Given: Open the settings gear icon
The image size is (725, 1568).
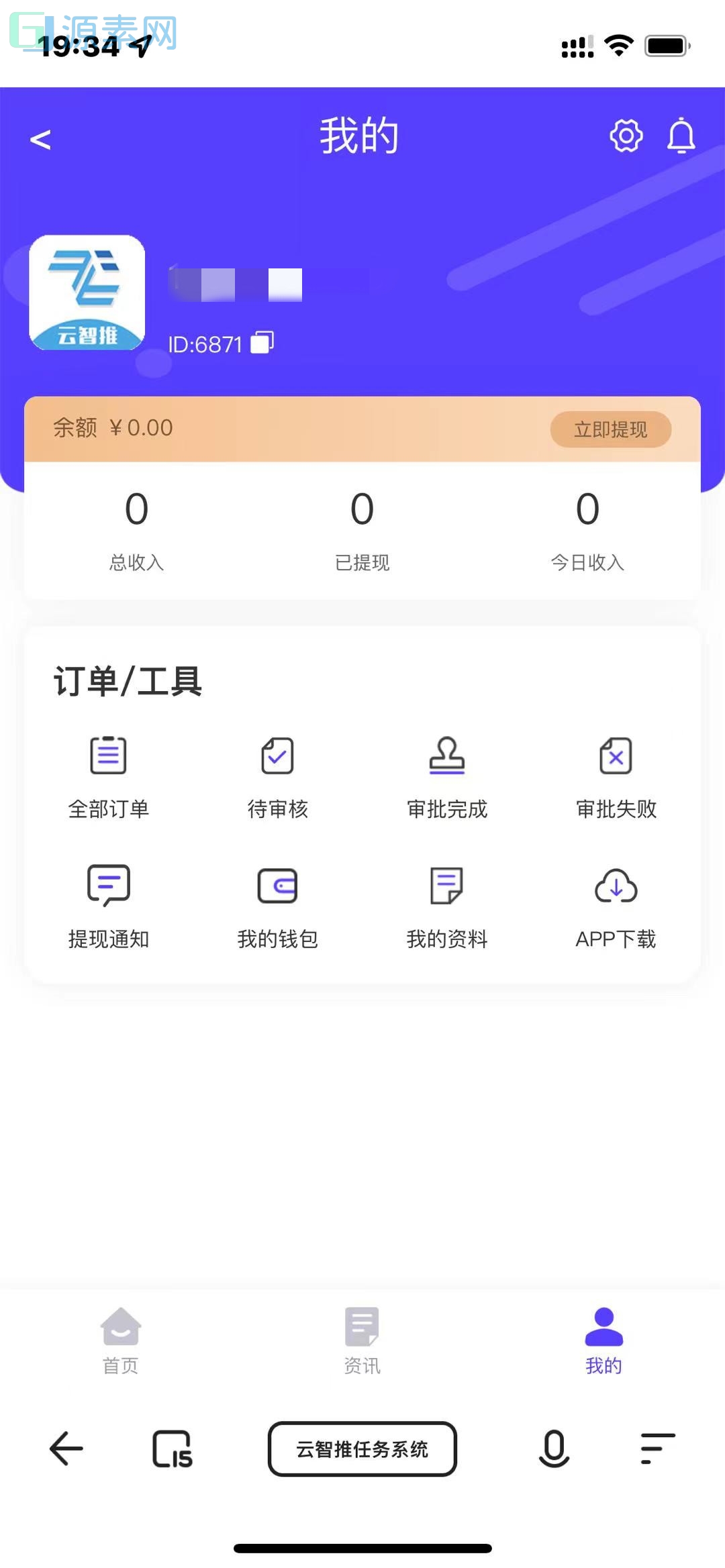Looking at the screenshot, I should click(x=626, y=136).
